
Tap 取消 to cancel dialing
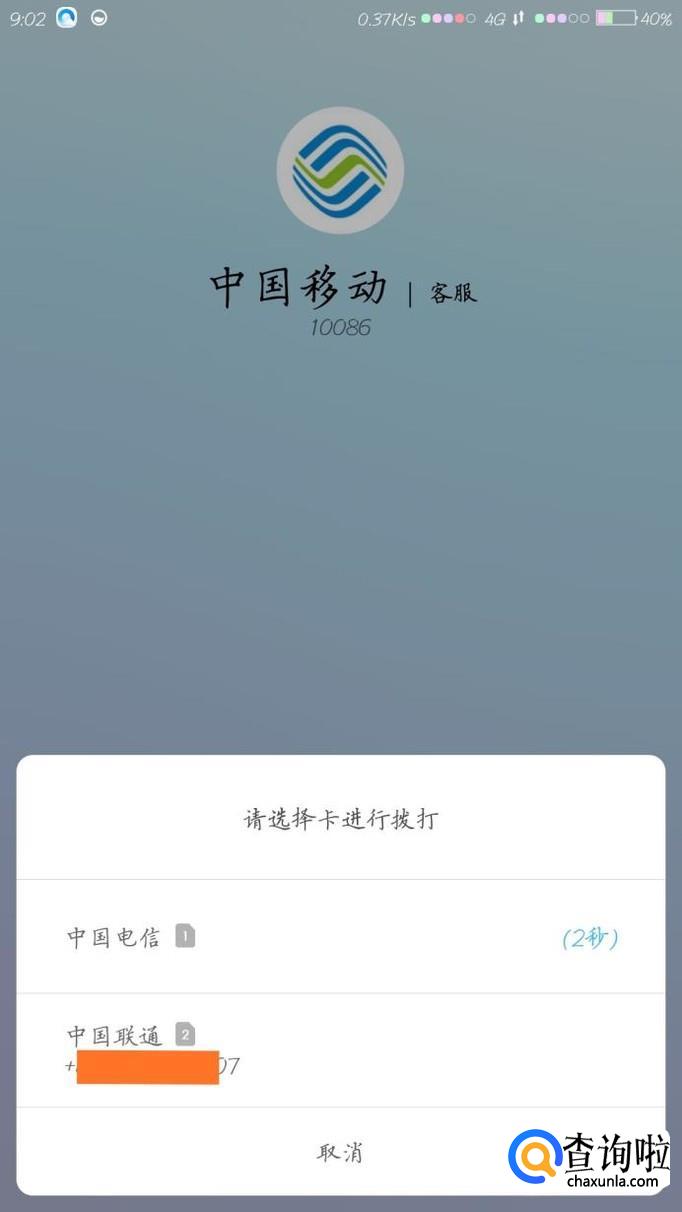[340, 1152]
